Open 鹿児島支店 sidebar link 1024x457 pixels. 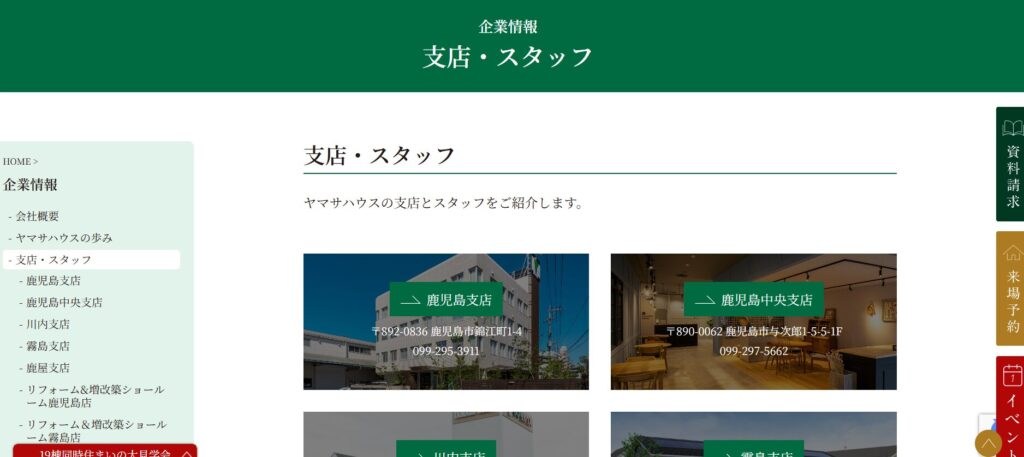point(54,281)
